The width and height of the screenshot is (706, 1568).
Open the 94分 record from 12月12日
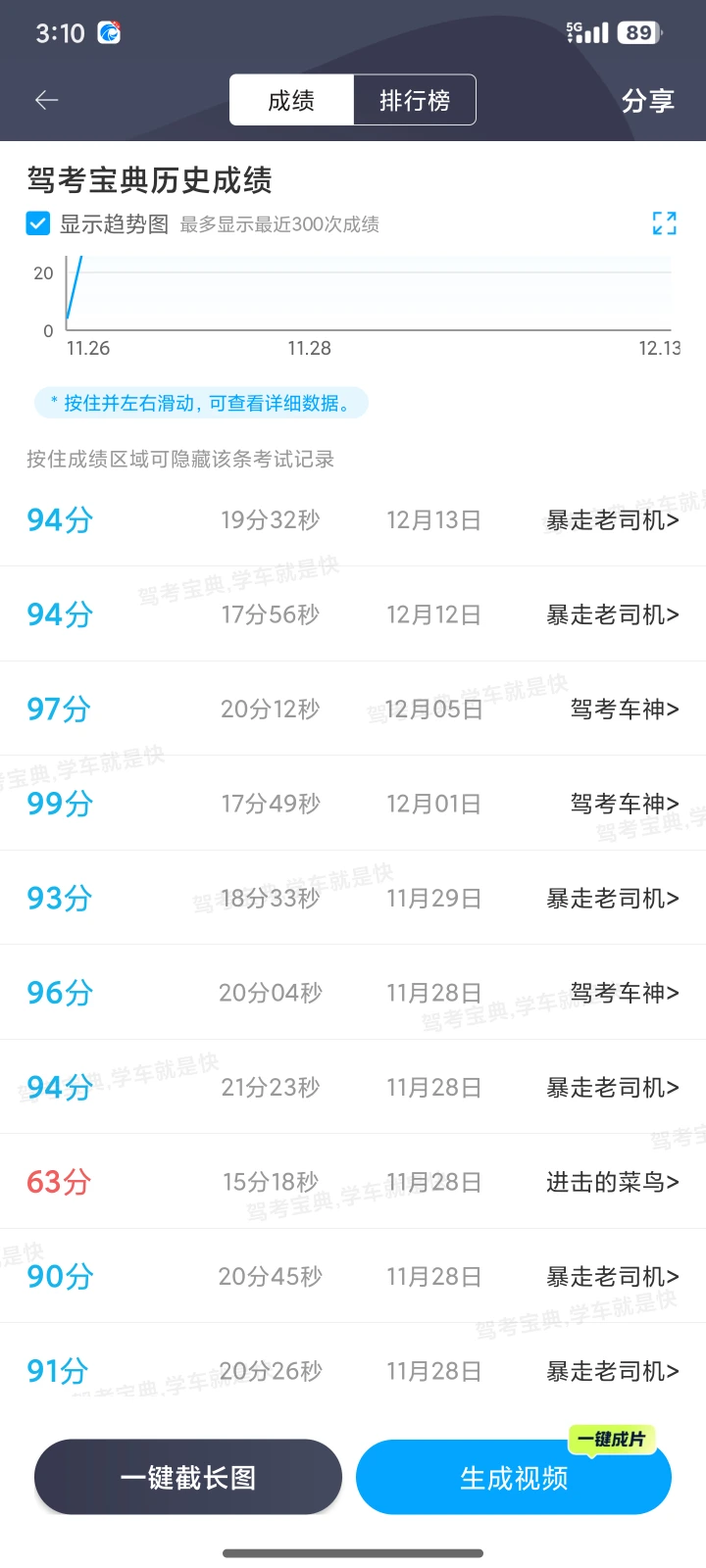coord(353,614)
